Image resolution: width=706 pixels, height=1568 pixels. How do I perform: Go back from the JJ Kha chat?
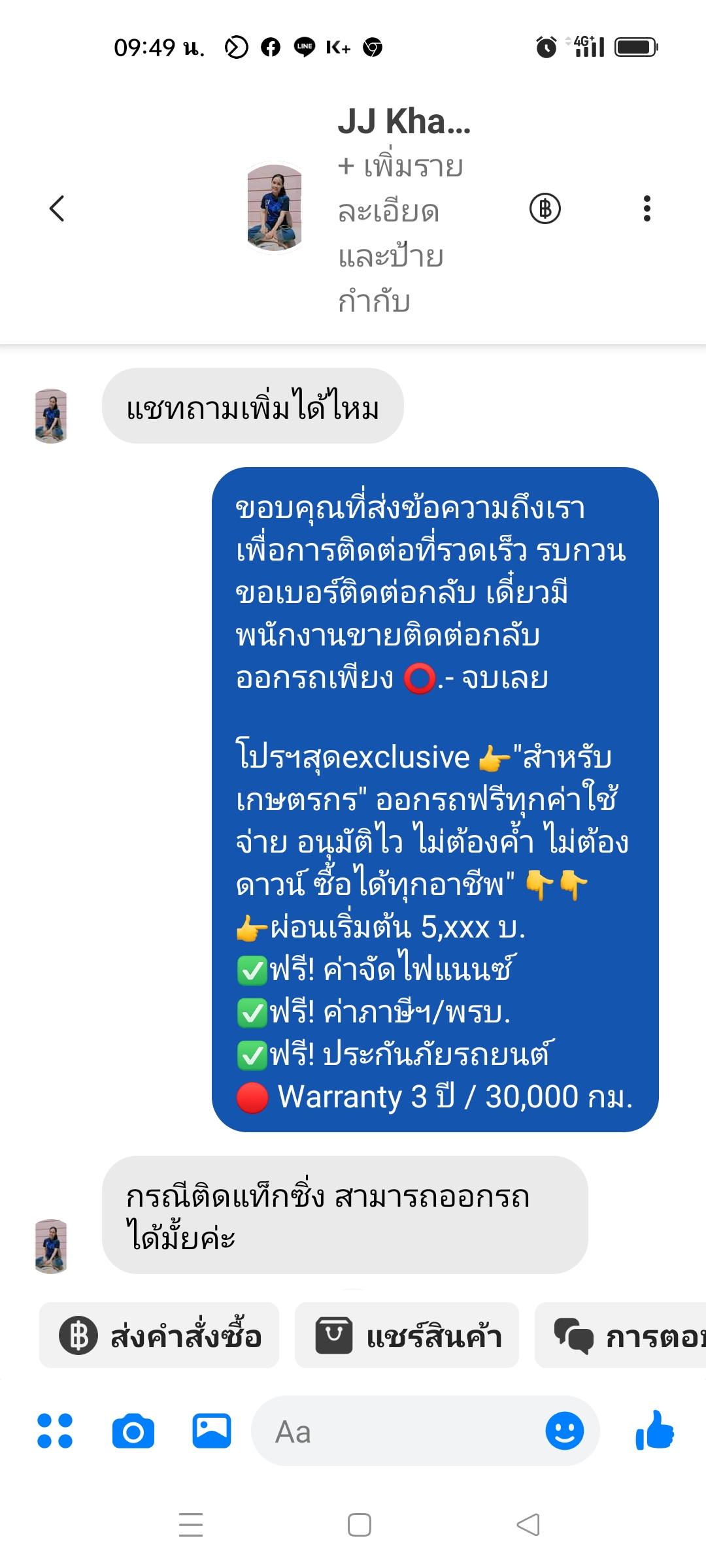pos(58,209)
